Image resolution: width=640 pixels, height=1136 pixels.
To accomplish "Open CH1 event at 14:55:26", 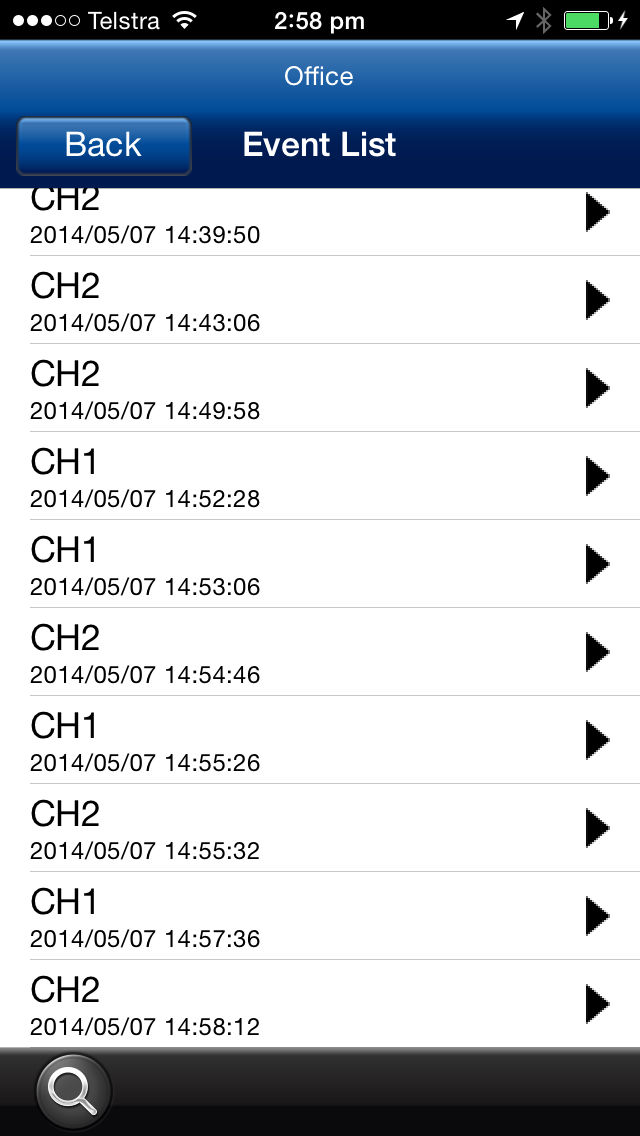I will (x=320, y=740).
